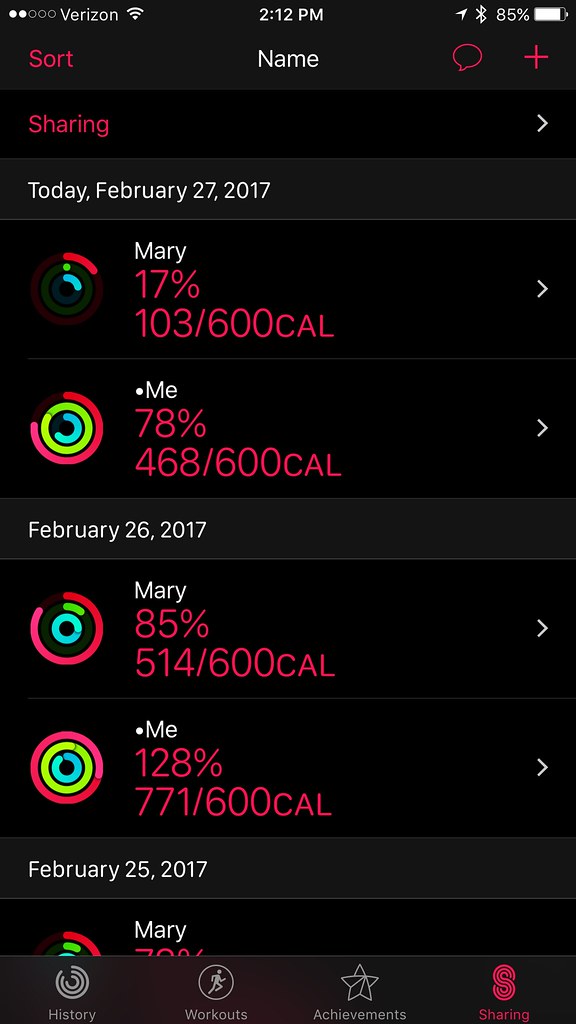Tap the Sharing tab in bottom bar
This screenshot has width=576, height=1024.
(504, 991)
